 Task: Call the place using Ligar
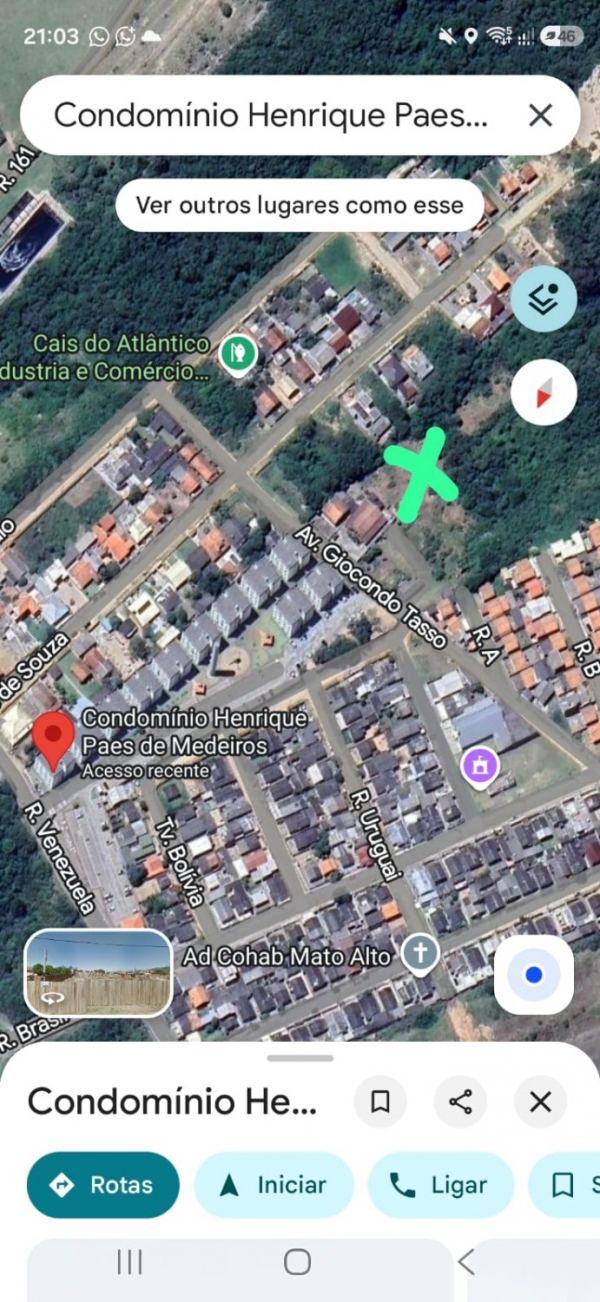441,1185
